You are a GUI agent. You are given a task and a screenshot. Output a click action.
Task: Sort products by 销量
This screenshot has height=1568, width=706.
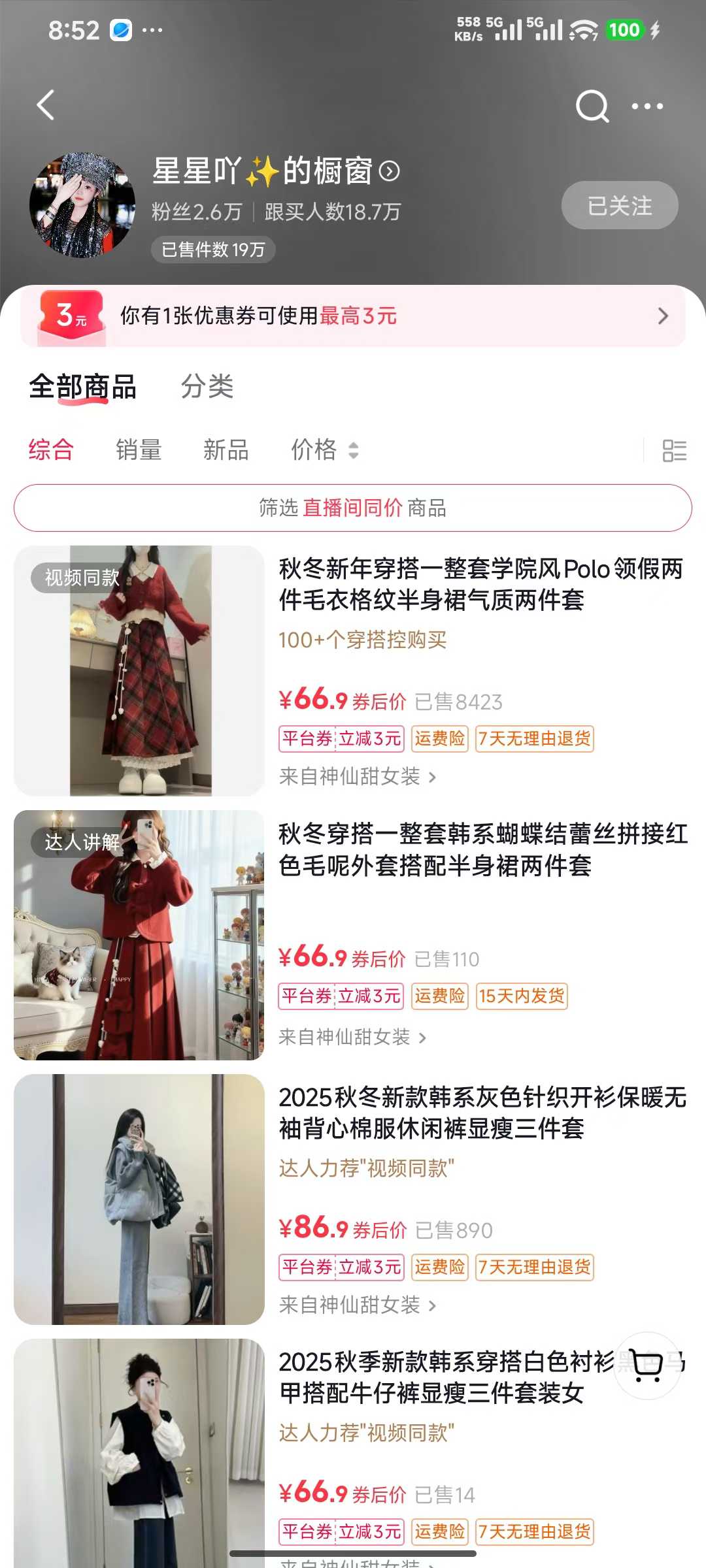(139, 450)
